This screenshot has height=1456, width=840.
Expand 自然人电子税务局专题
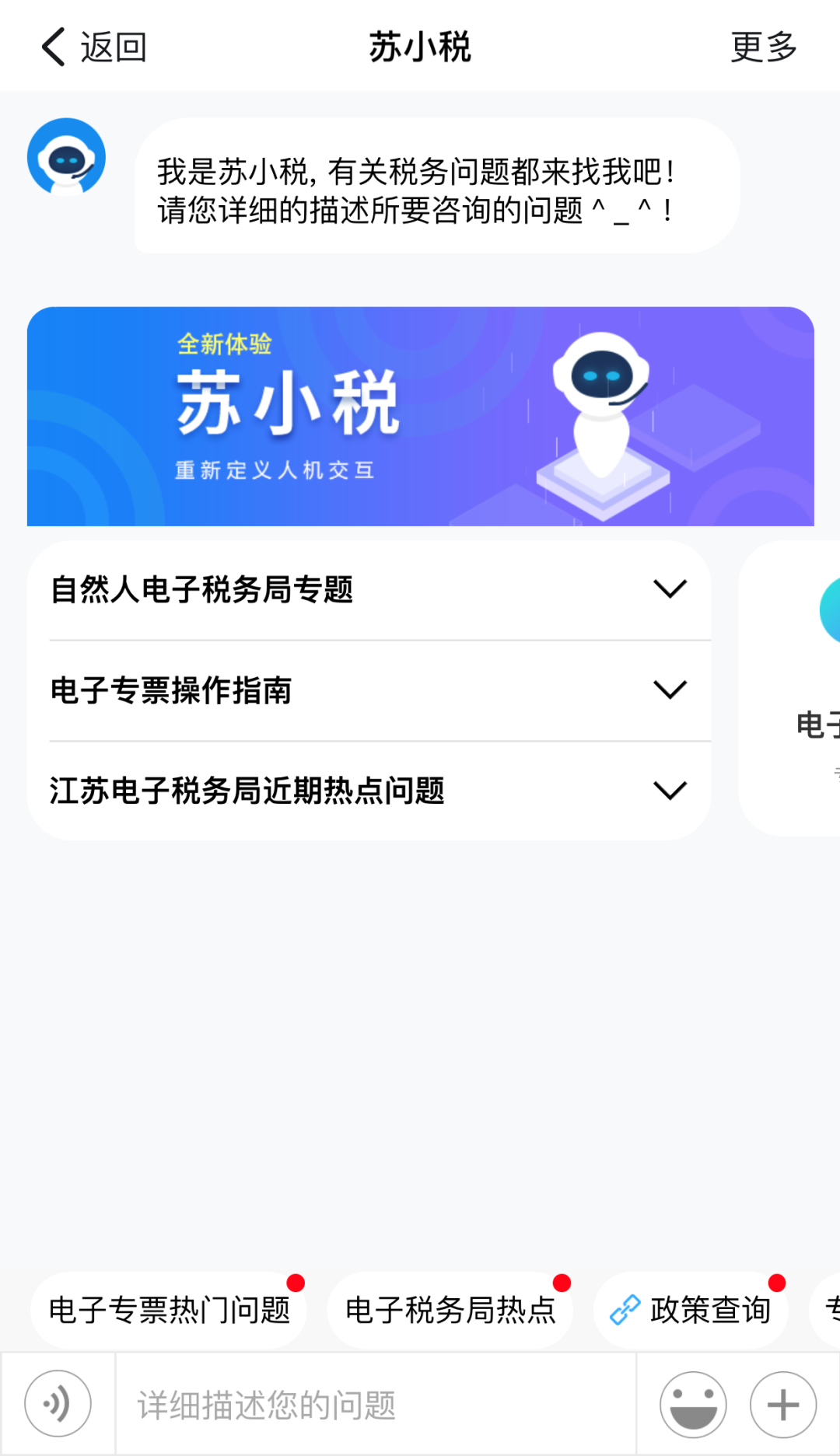[369, 589]
